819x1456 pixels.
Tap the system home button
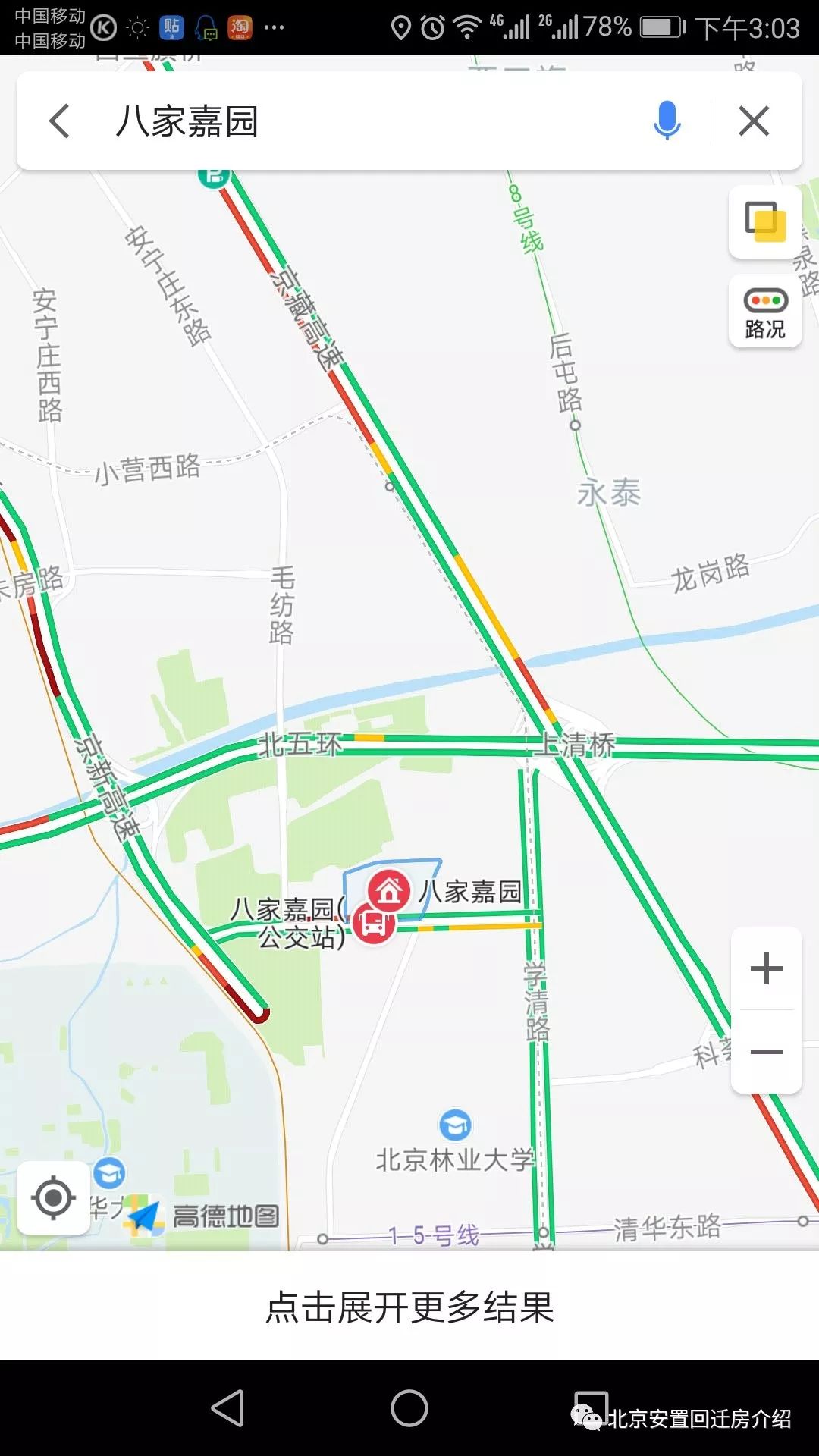tap(409, 1408)
